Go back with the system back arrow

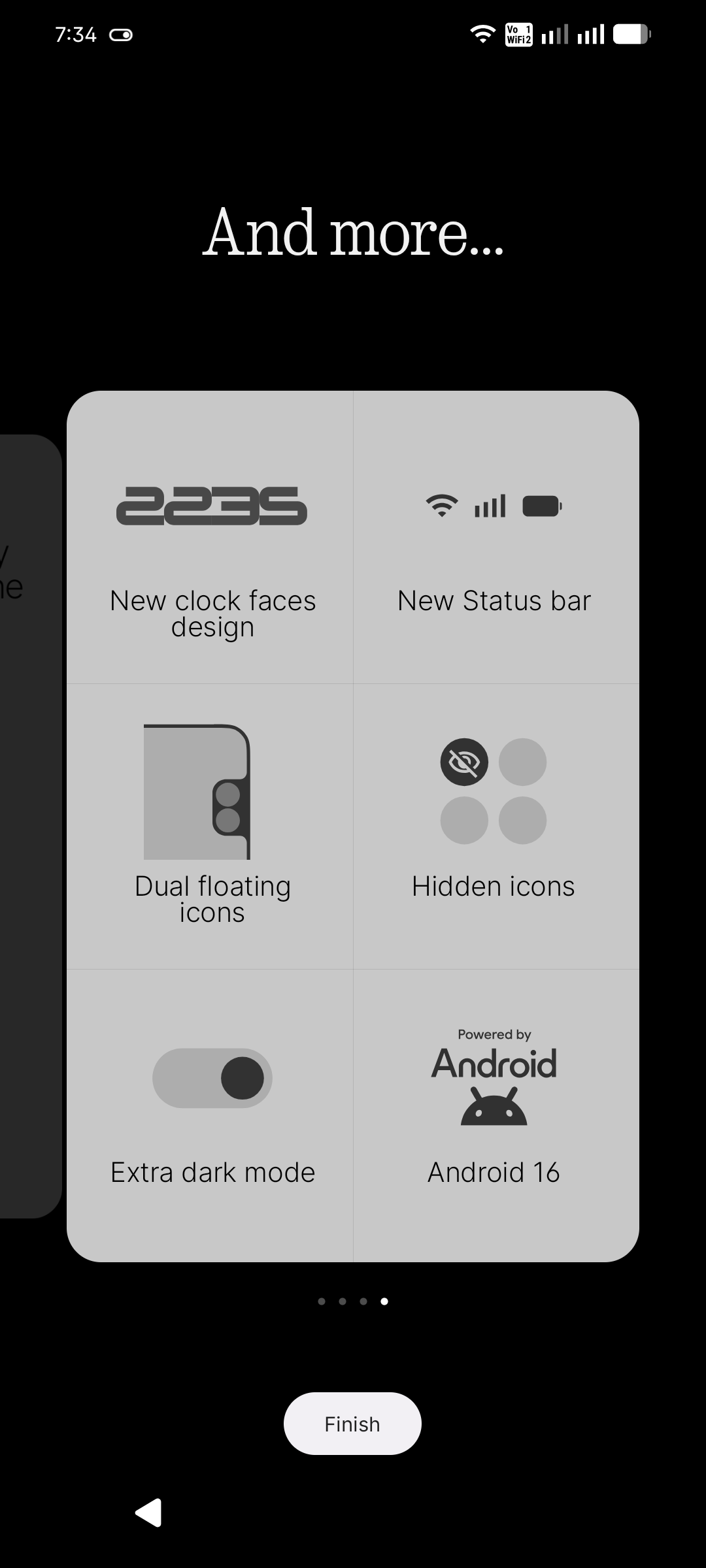click(x=149, y=1512)
